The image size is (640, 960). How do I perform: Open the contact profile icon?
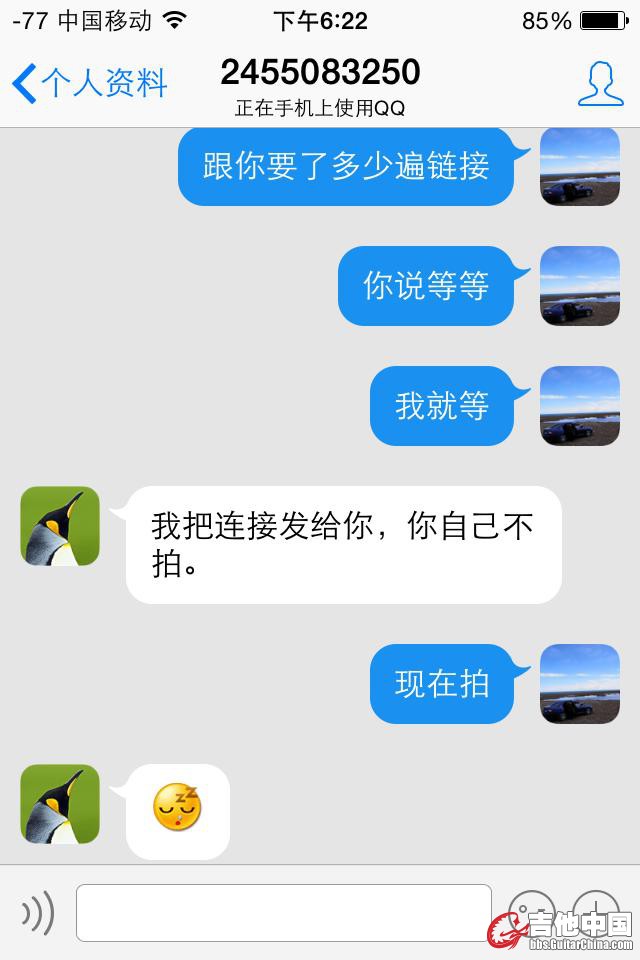pyautogui.click(x=600, y=84)
